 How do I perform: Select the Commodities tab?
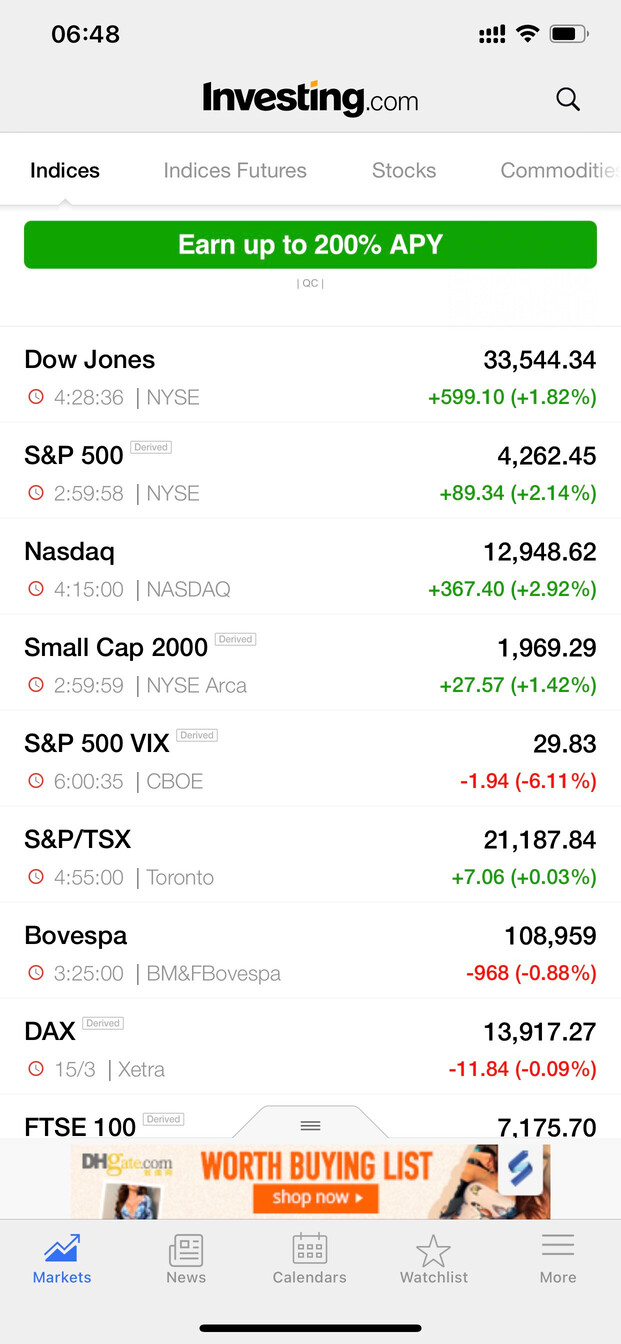point(558,170)
